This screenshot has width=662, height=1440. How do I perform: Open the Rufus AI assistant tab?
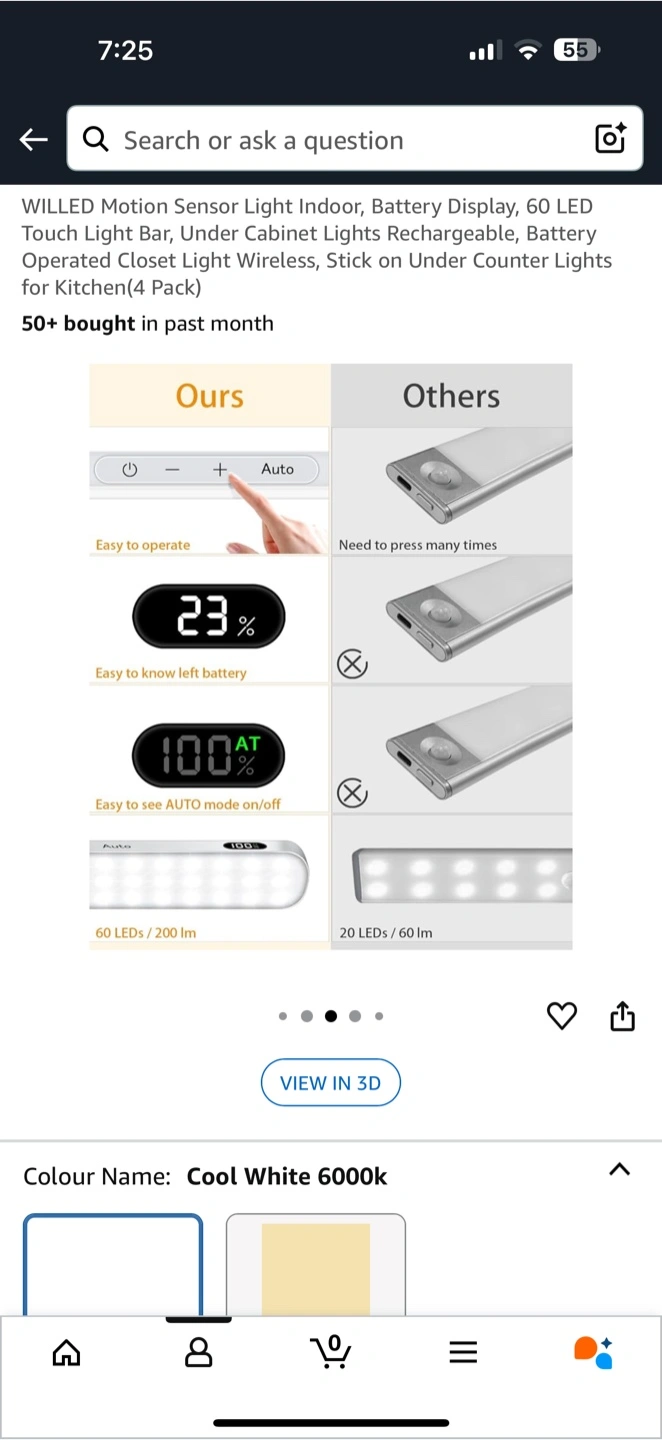pyautogui.click(x=593, y=1352)
